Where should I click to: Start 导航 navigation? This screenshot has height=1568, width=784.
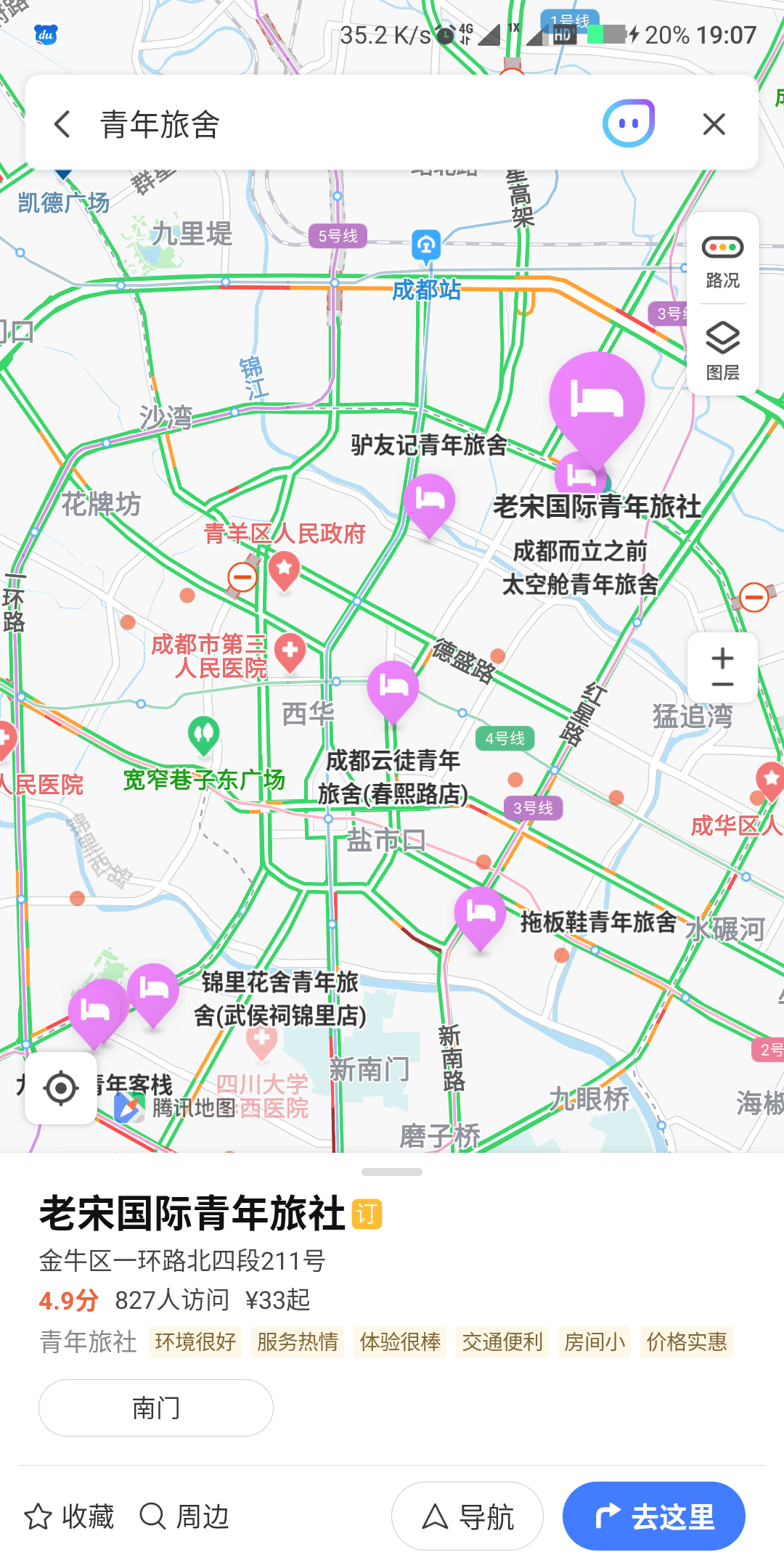[467, 1516]
